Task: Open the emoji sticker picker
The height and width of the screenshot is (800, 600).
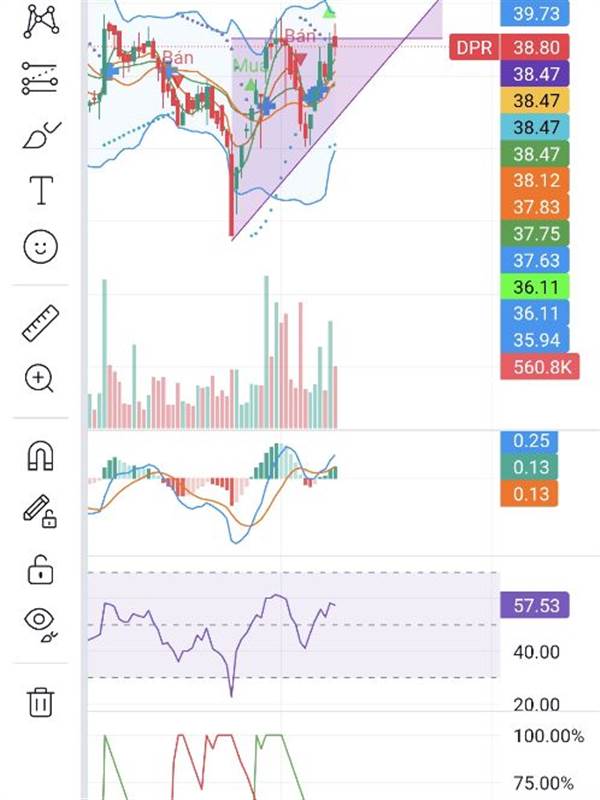Action: [x=40, y=247]
